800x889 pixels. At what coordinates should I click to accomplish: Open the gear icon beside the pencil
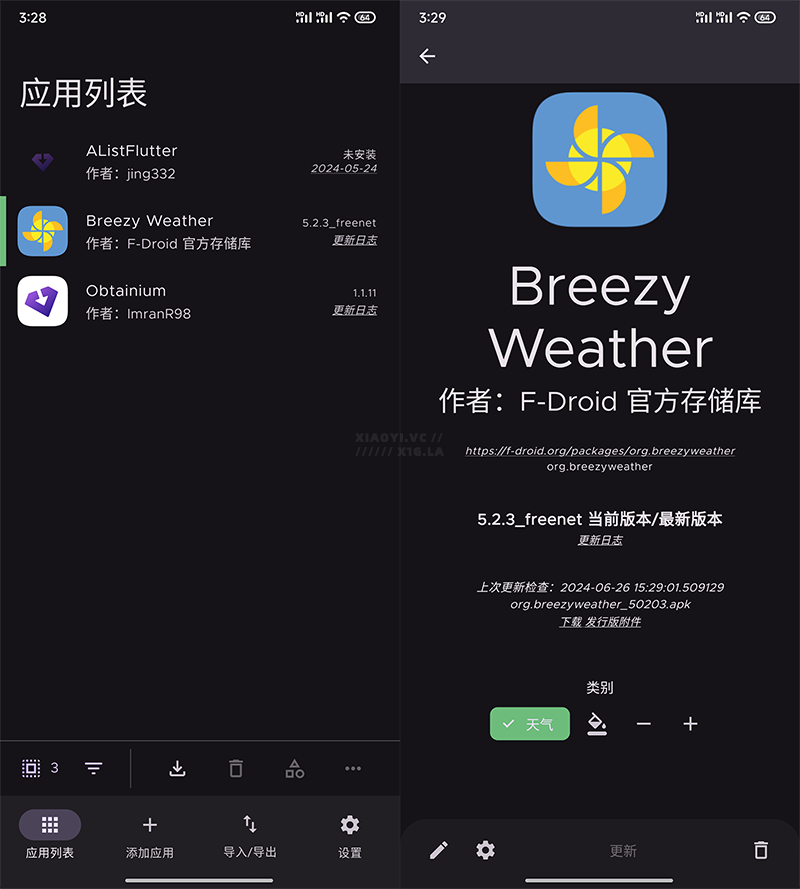pos(485,850)
